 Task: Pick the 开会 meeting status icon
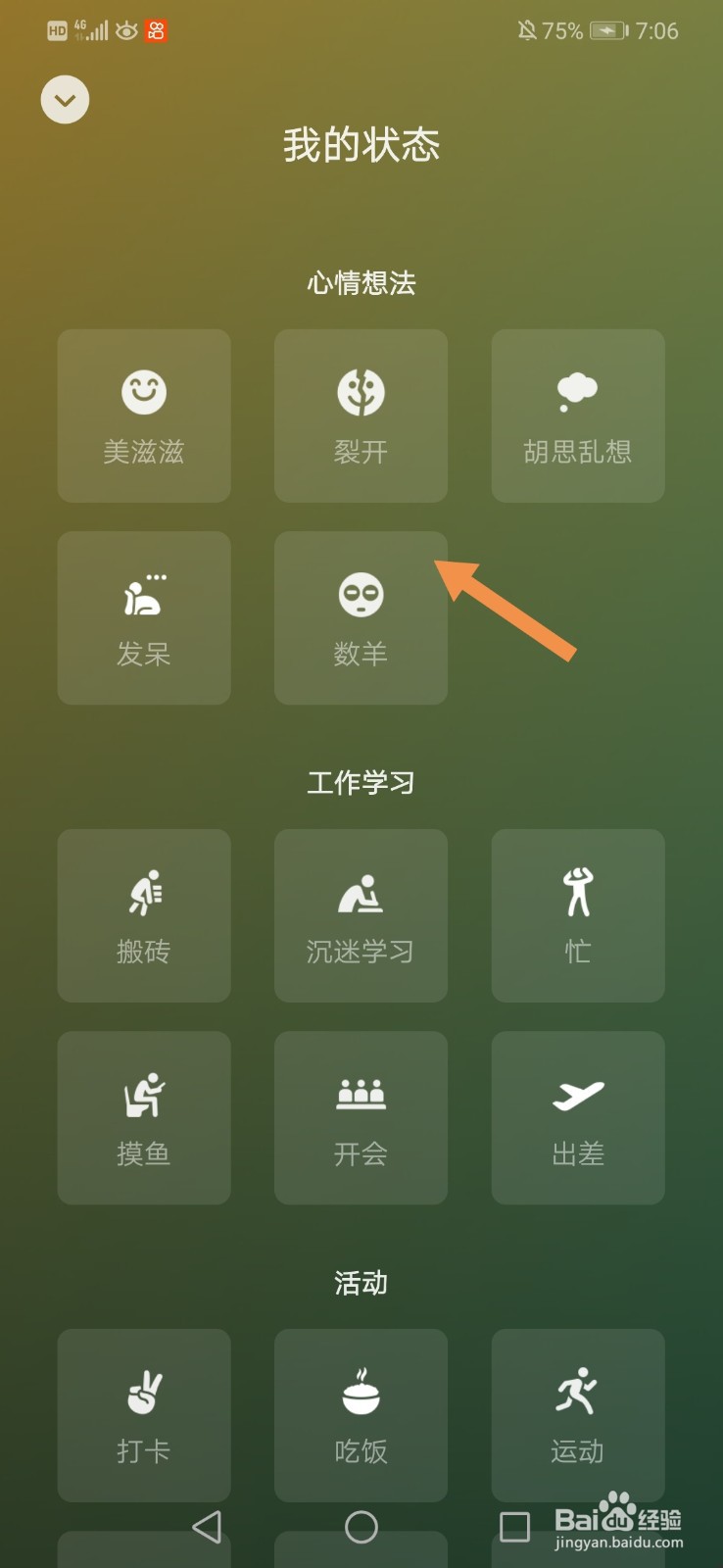click(361, 1117)
